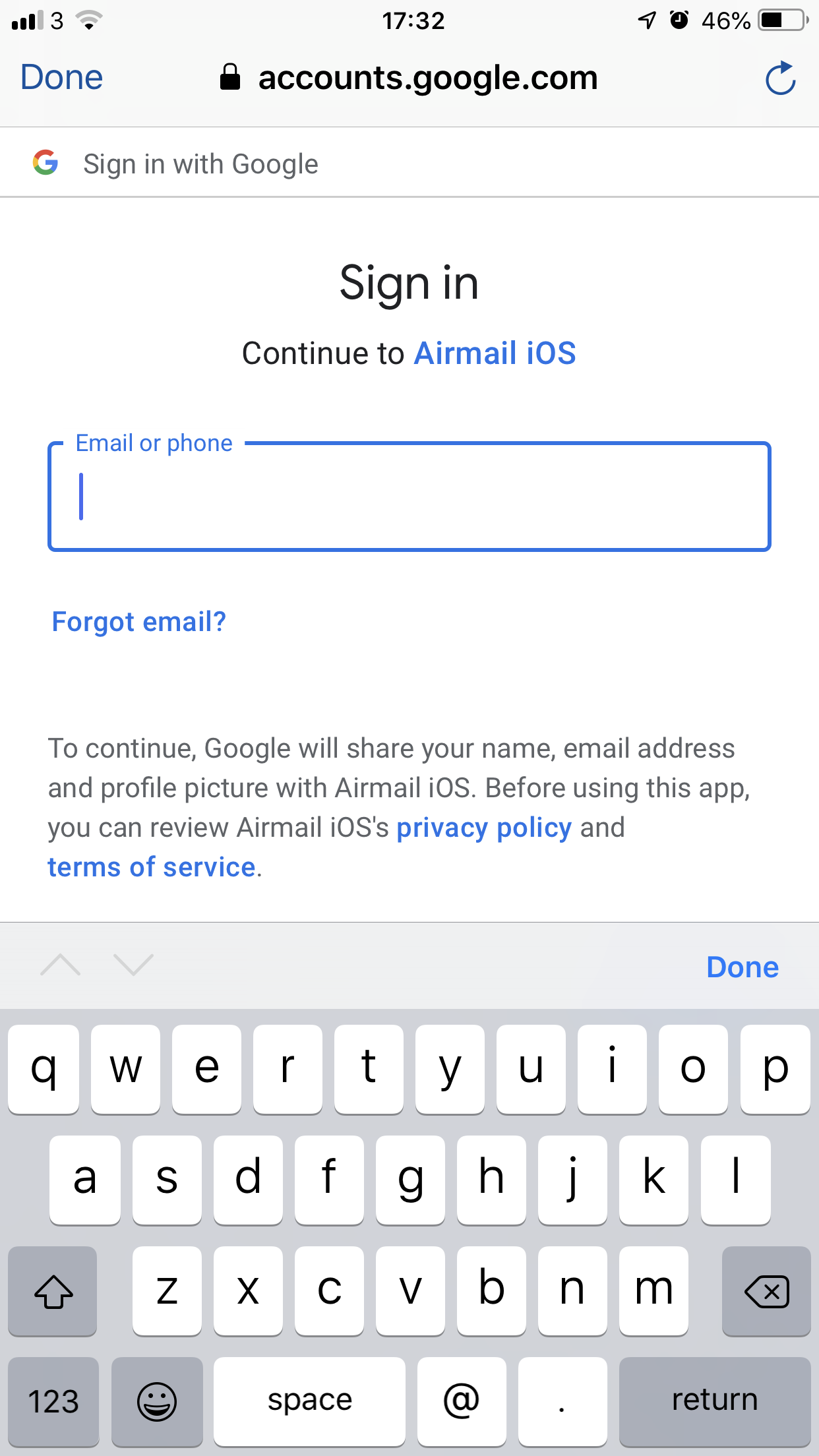Tap Done in the browser header
The height and width of the screenshot is (1456, 819).
pyautogui.click(x=61, y=77)
